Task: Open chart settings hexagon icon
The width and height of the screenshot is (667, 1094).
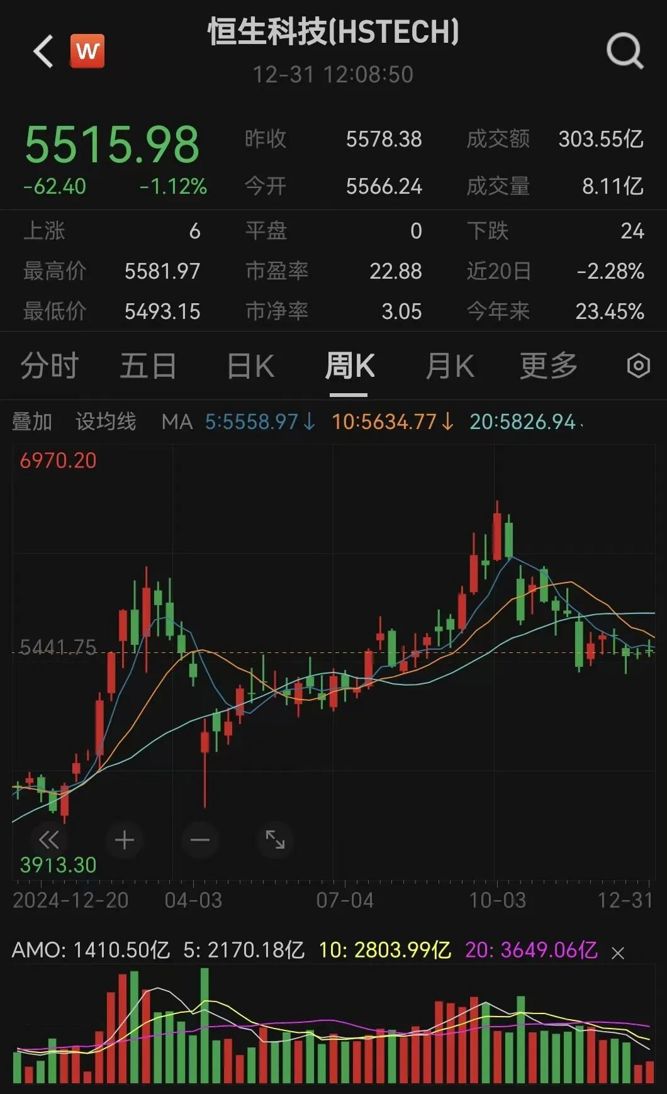Action: click(x=638, y=366)
